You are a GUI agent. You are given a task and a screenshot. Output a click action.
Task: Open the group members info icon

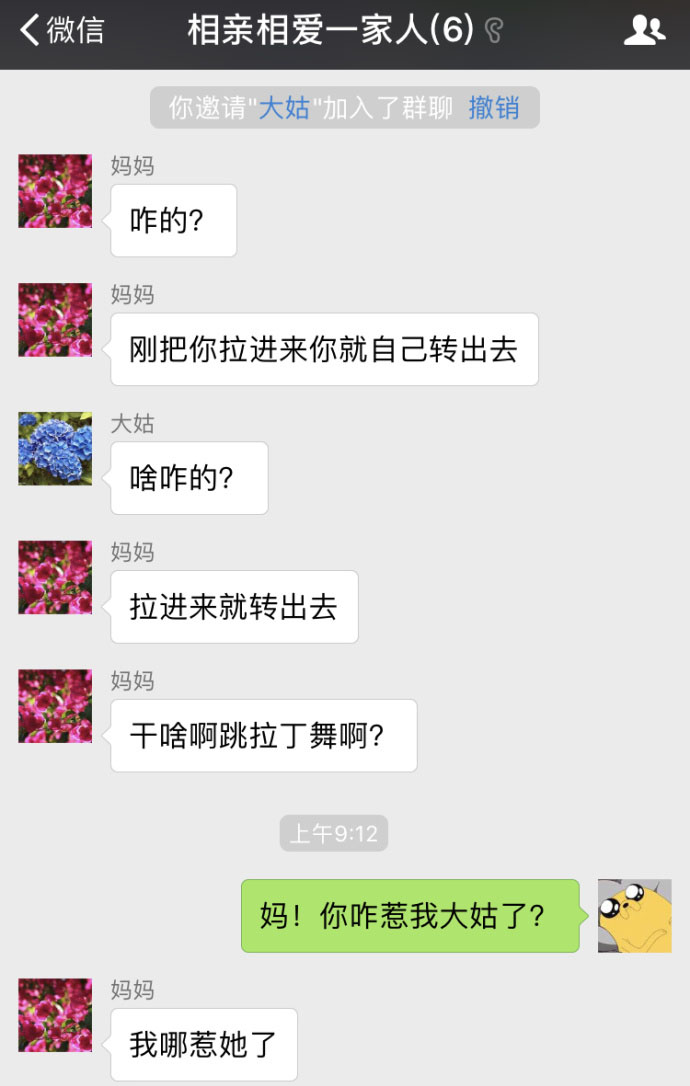644,31
